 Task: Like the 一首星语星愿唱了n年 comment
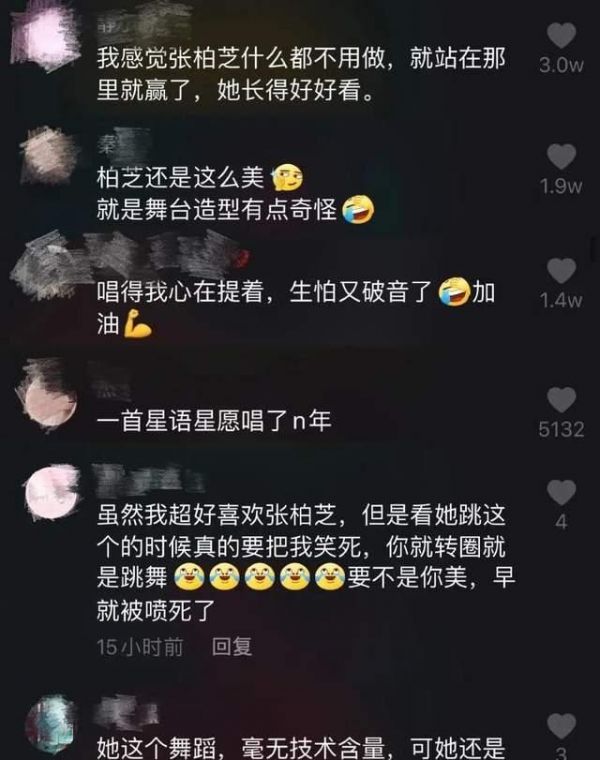[x=563, y=400]
